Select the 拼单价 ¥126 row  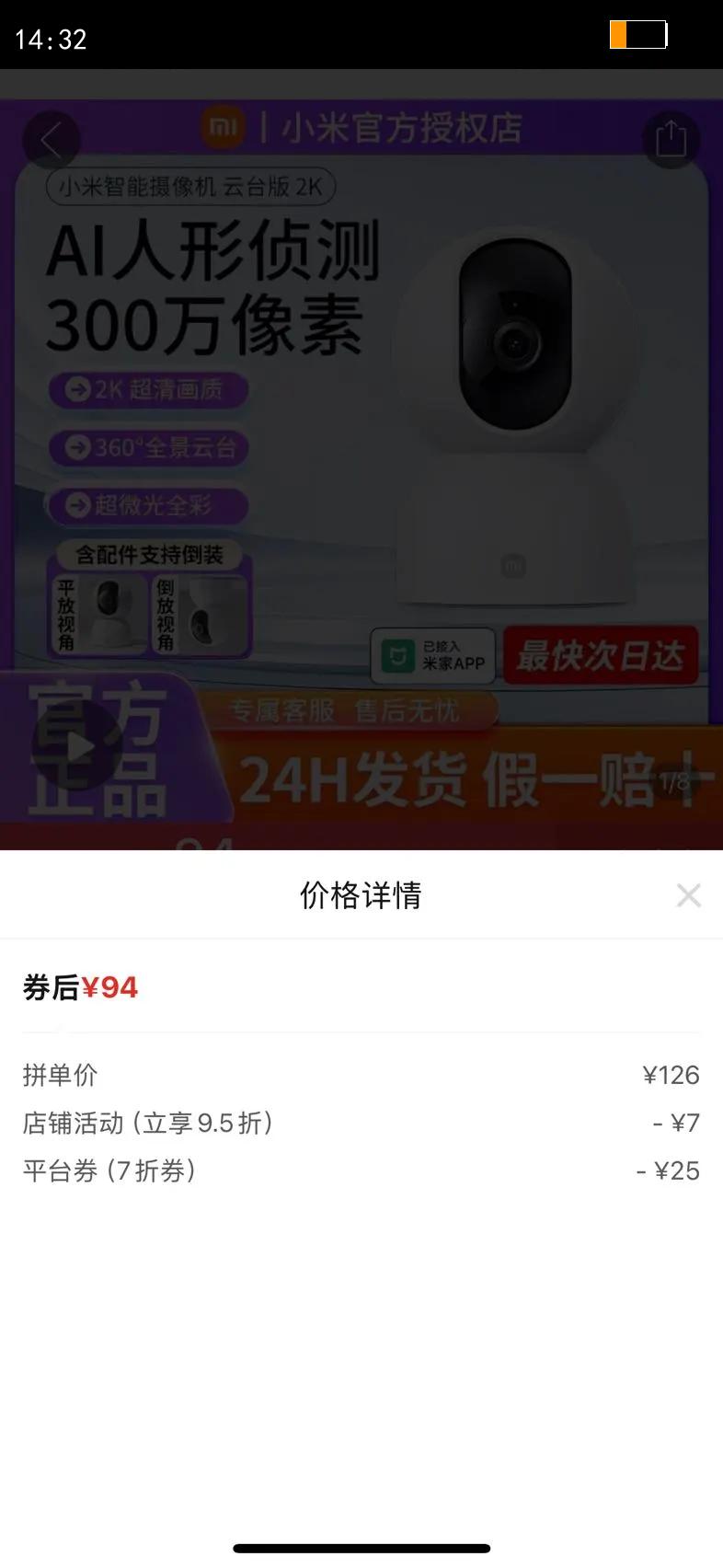(361, 1075)
